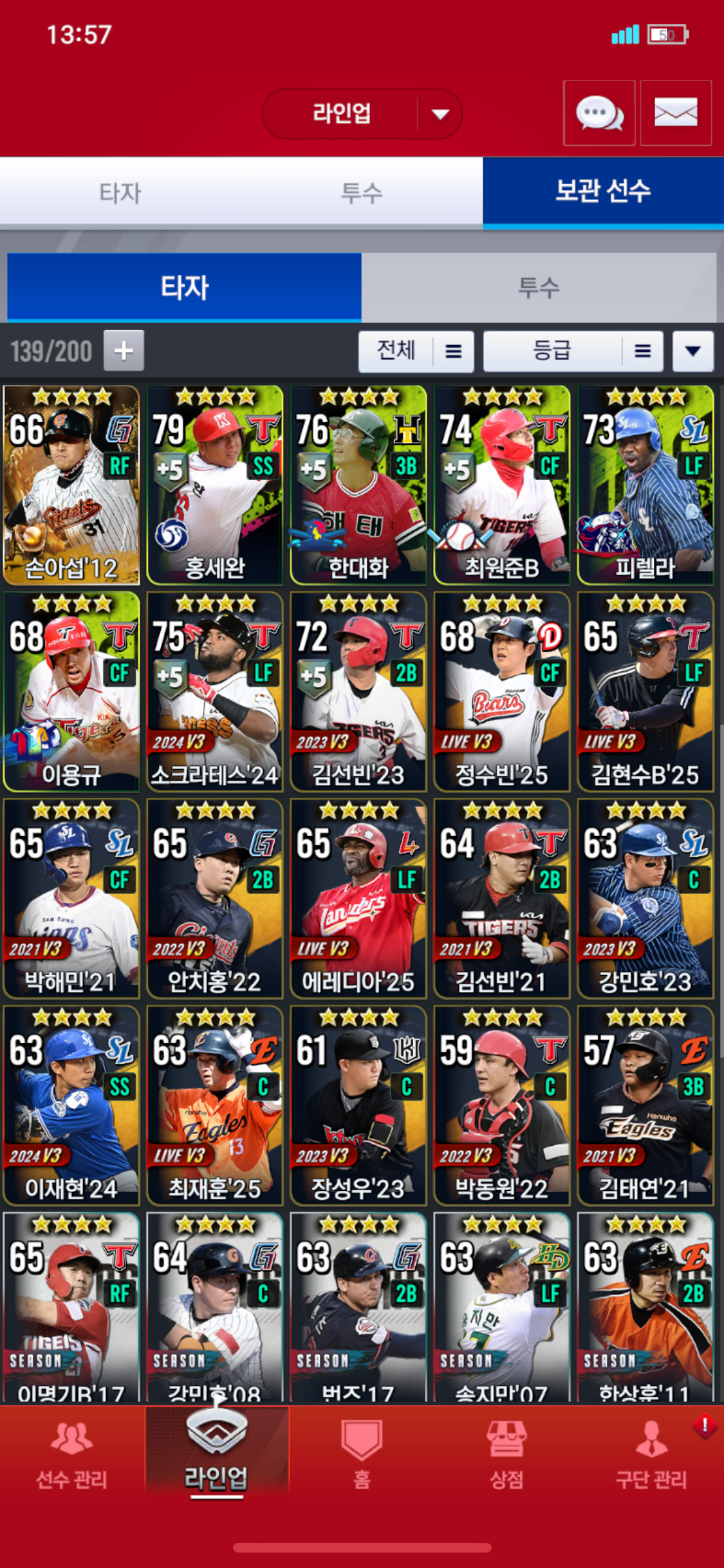View the 소크라테스'24 player card
Viewport: 724px width, 1568px height.
[215, 691]
